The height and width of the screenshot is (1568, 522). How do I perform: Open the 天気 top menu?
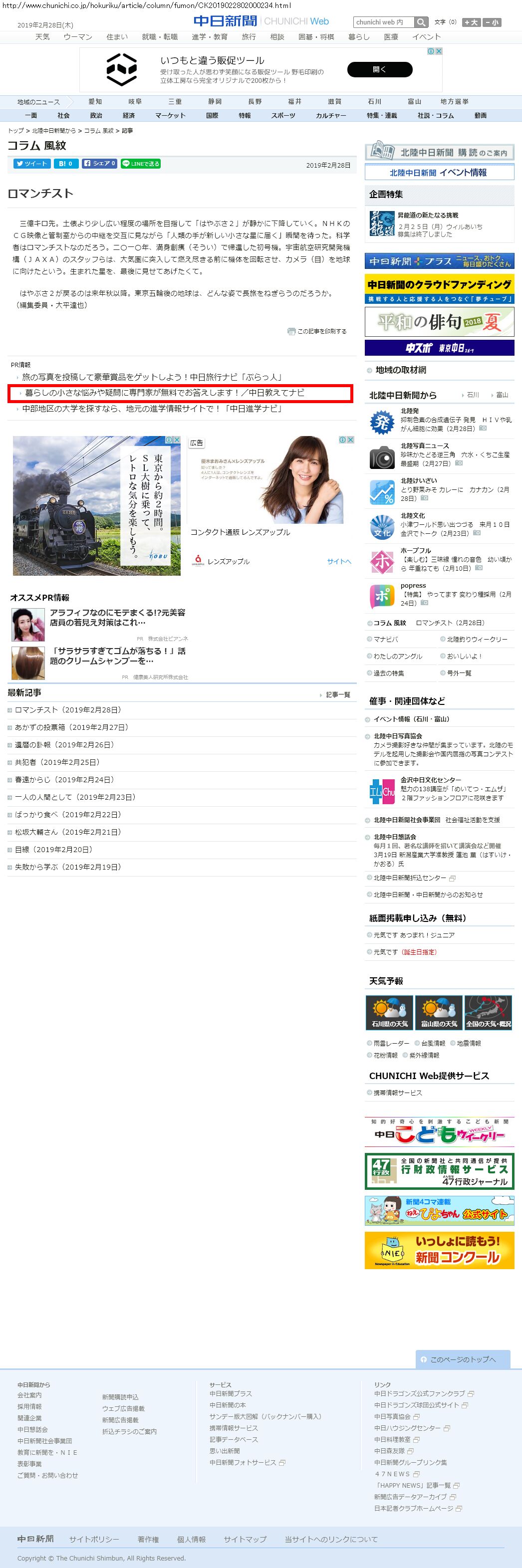pyautogui.click(x=42, y=37)
